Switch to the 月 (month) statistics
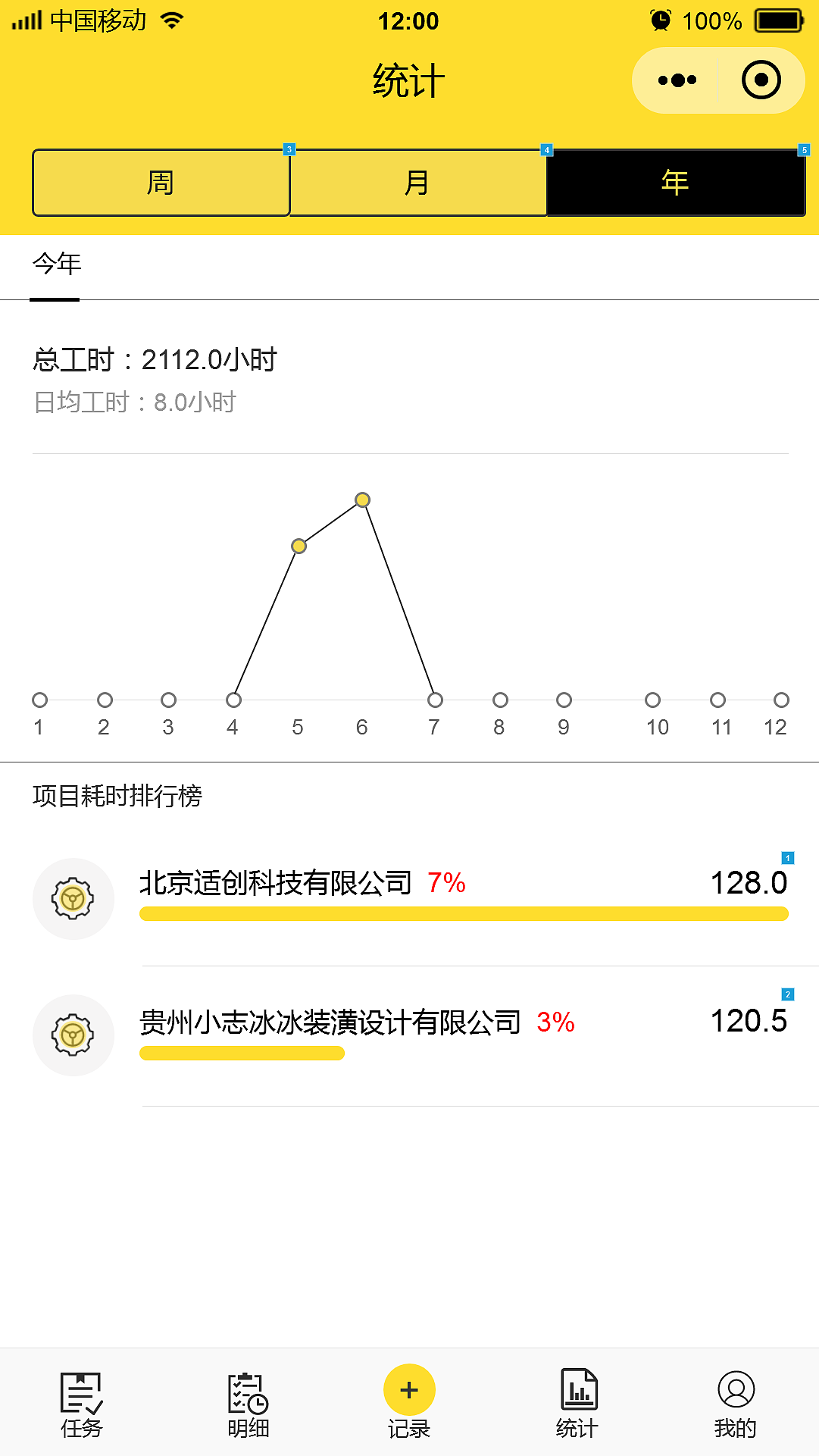 tap(417, 183)
